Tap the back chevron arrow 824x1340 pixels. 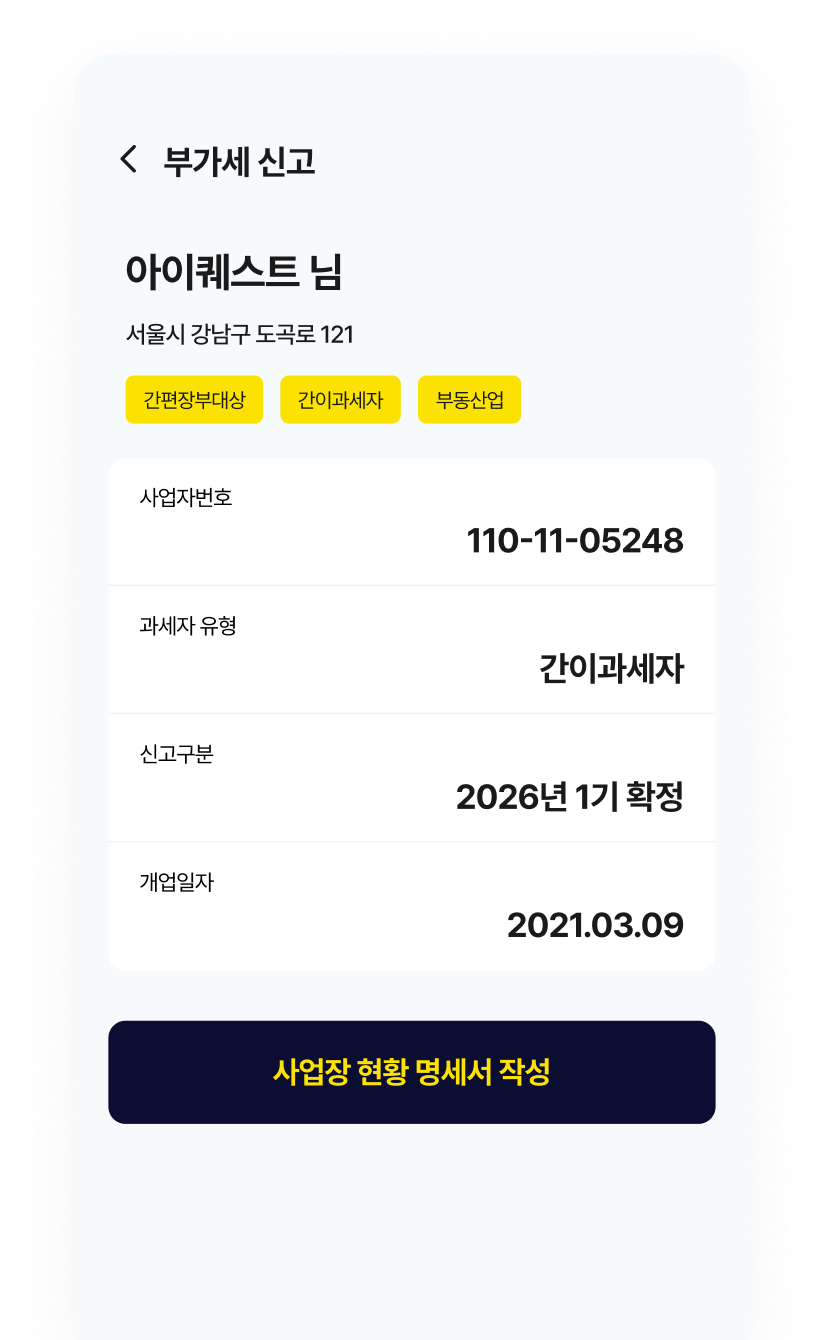pos(128,158)
